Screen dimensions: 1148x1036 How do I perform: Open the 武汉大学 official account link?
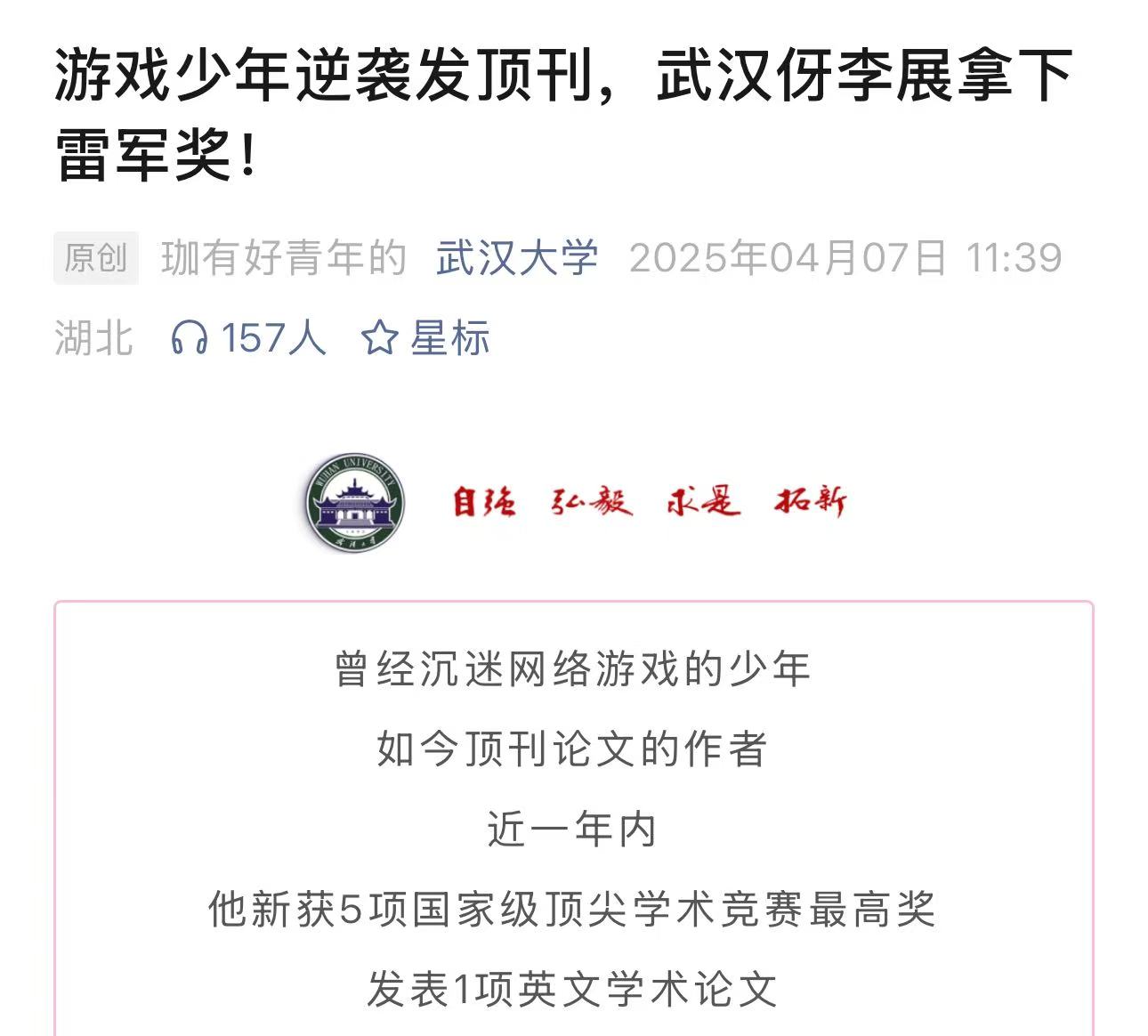click(x=516, y=259)
